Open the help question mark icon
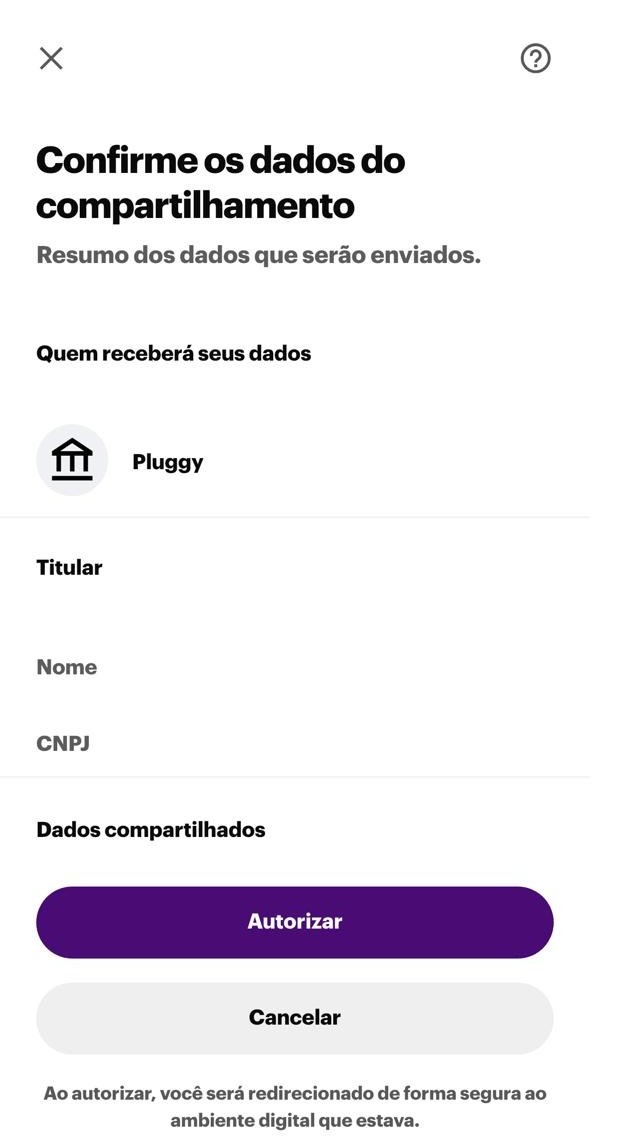This screenshot has height=1142, width=628. [535, 59]
